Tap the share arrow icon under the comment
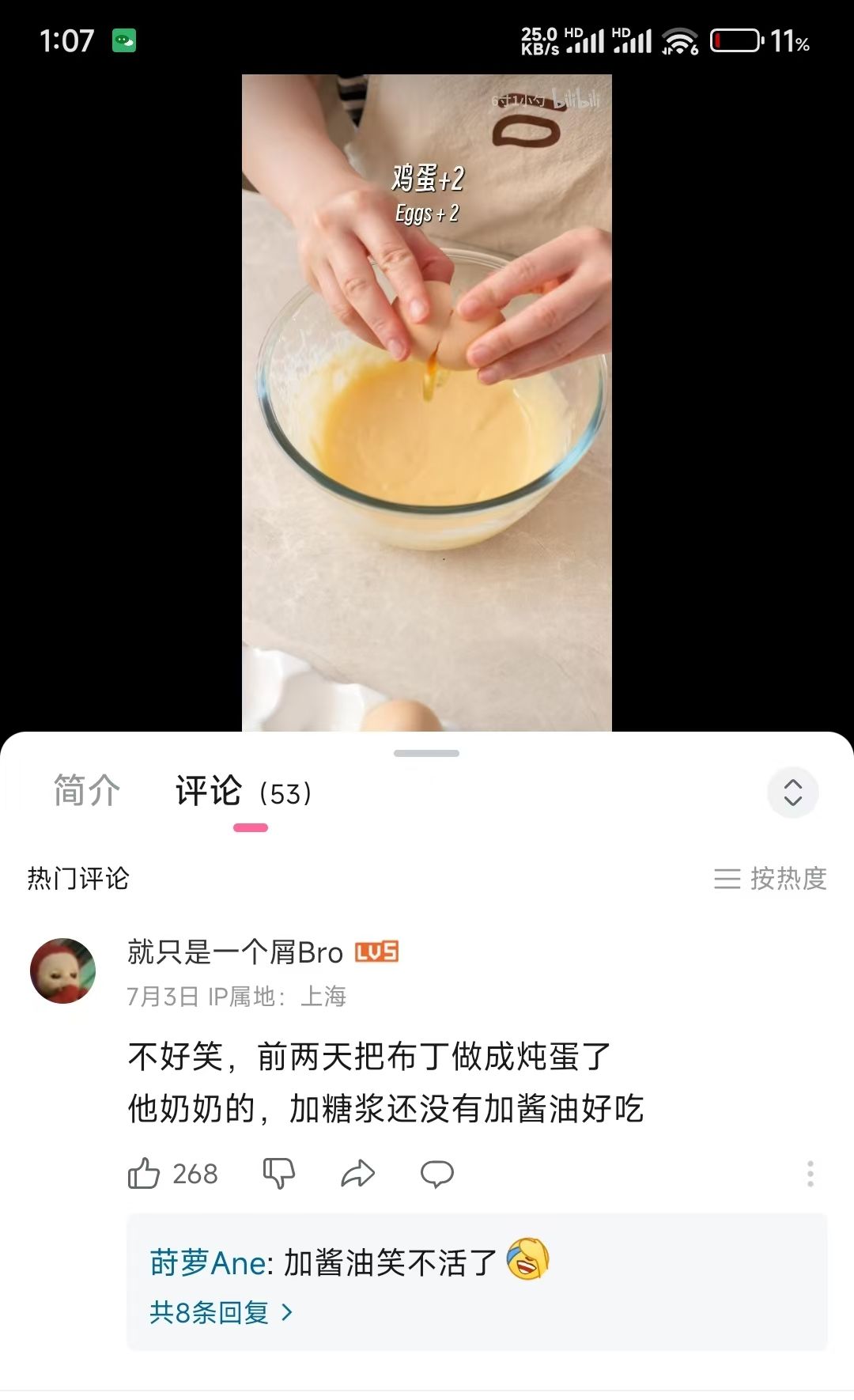Viewport: 854px width, 1400px height. (357, 1174)
